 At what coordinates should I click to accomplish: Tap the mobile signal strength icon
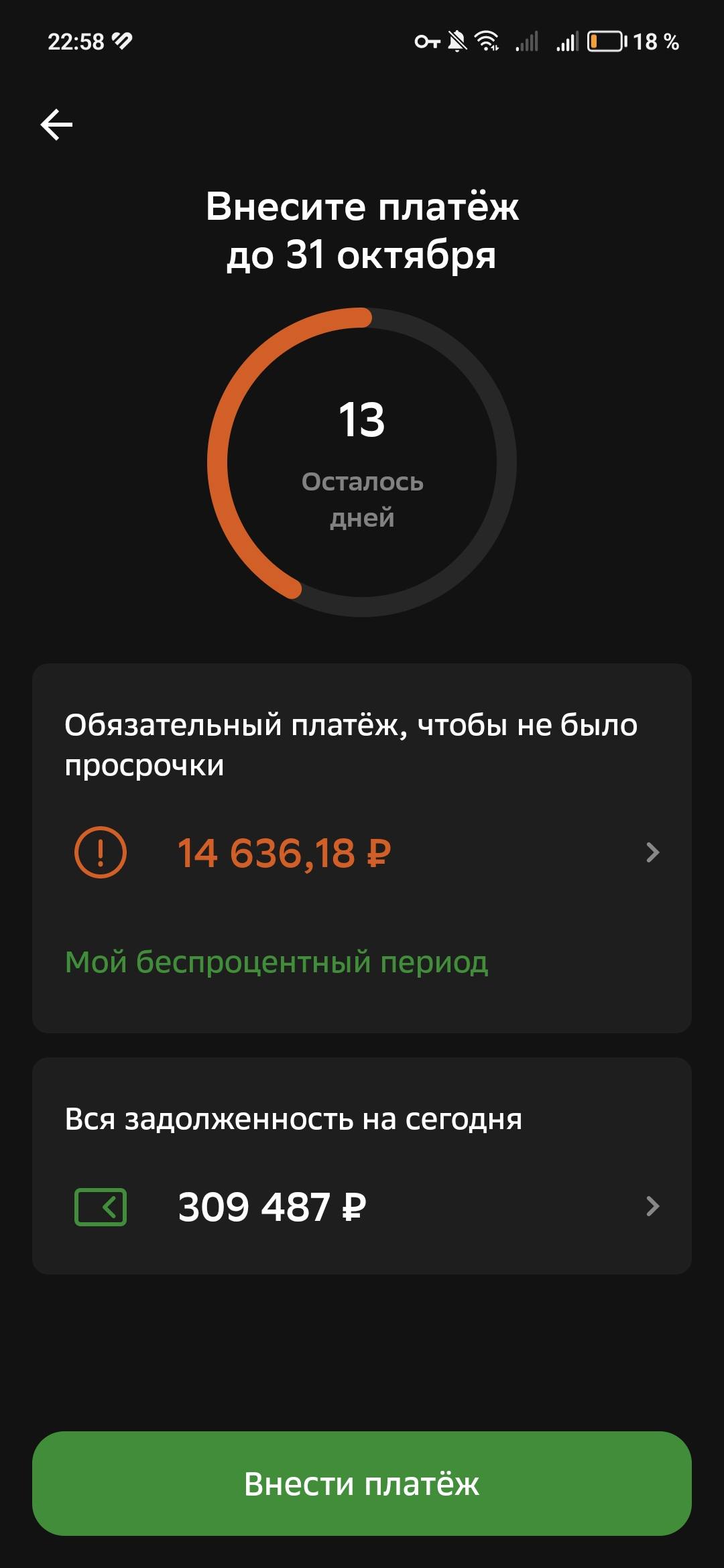point(527,42)
